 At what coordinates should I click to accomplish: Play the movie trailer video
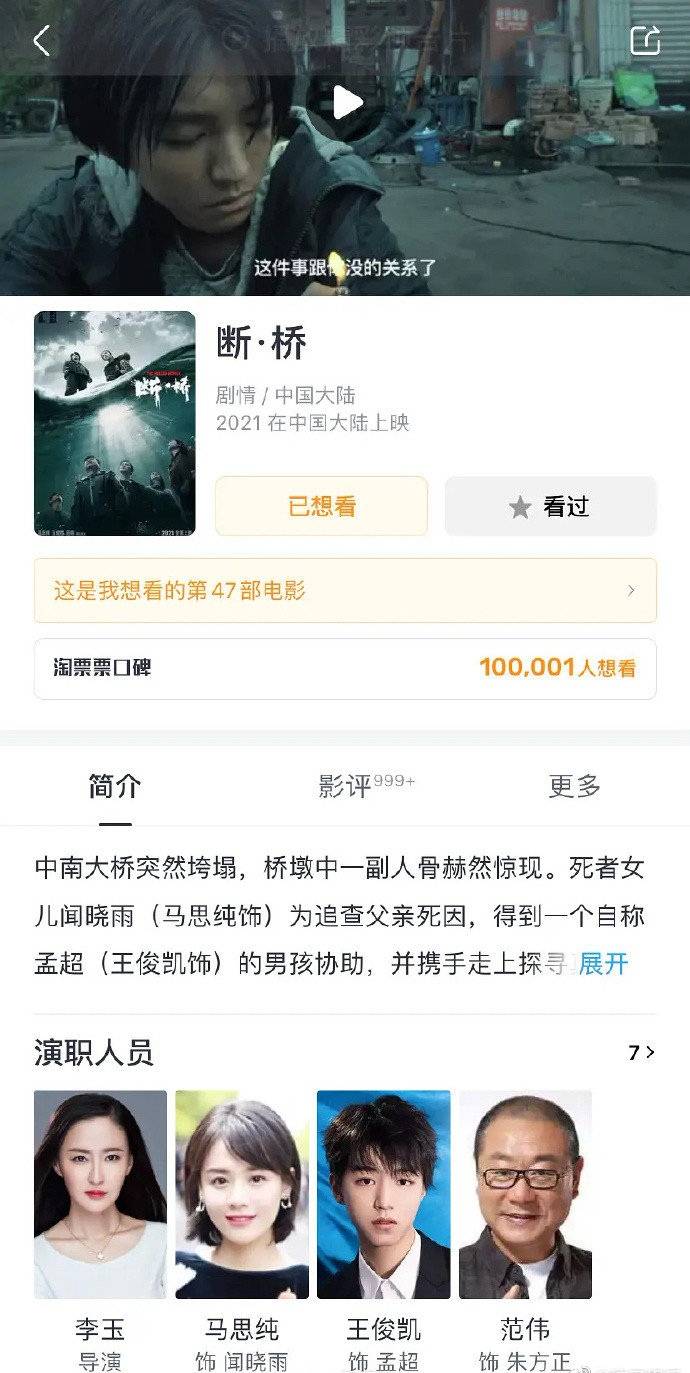[x=346, y=102]
